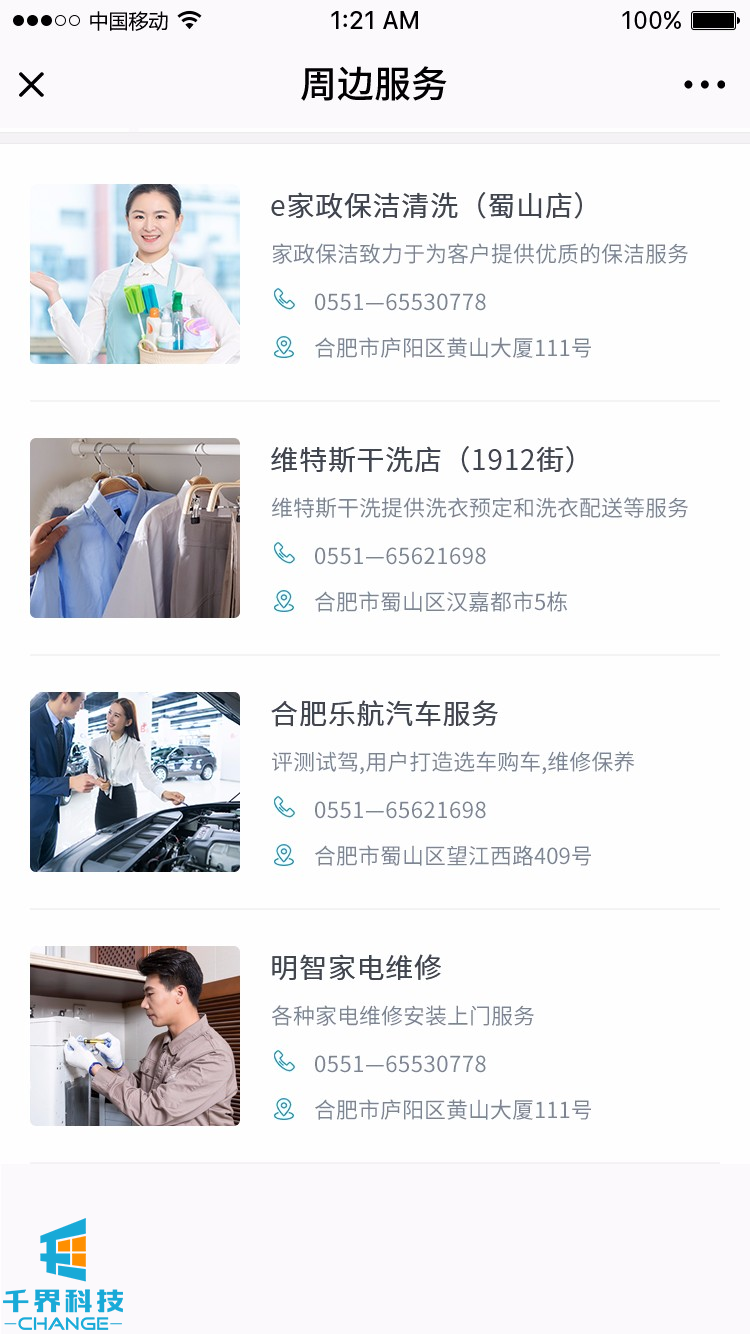This screenshot has height=1334, width=750.
Task: Call 合肥乐航汽车服务 phone number
Action: click(x=399, y=810)
